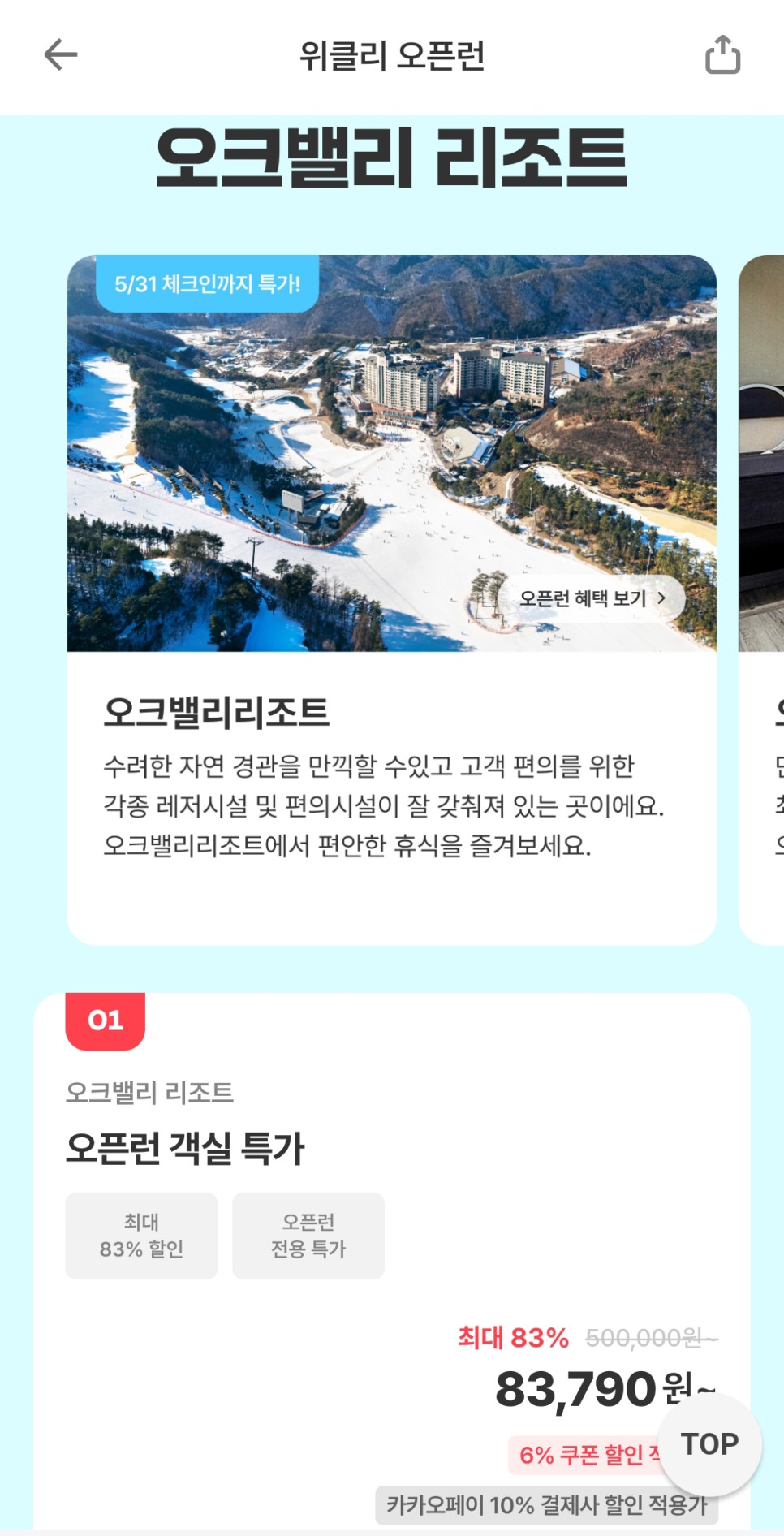
Task: Open the 오크밸리리조트 resort card
Action: 391,600
